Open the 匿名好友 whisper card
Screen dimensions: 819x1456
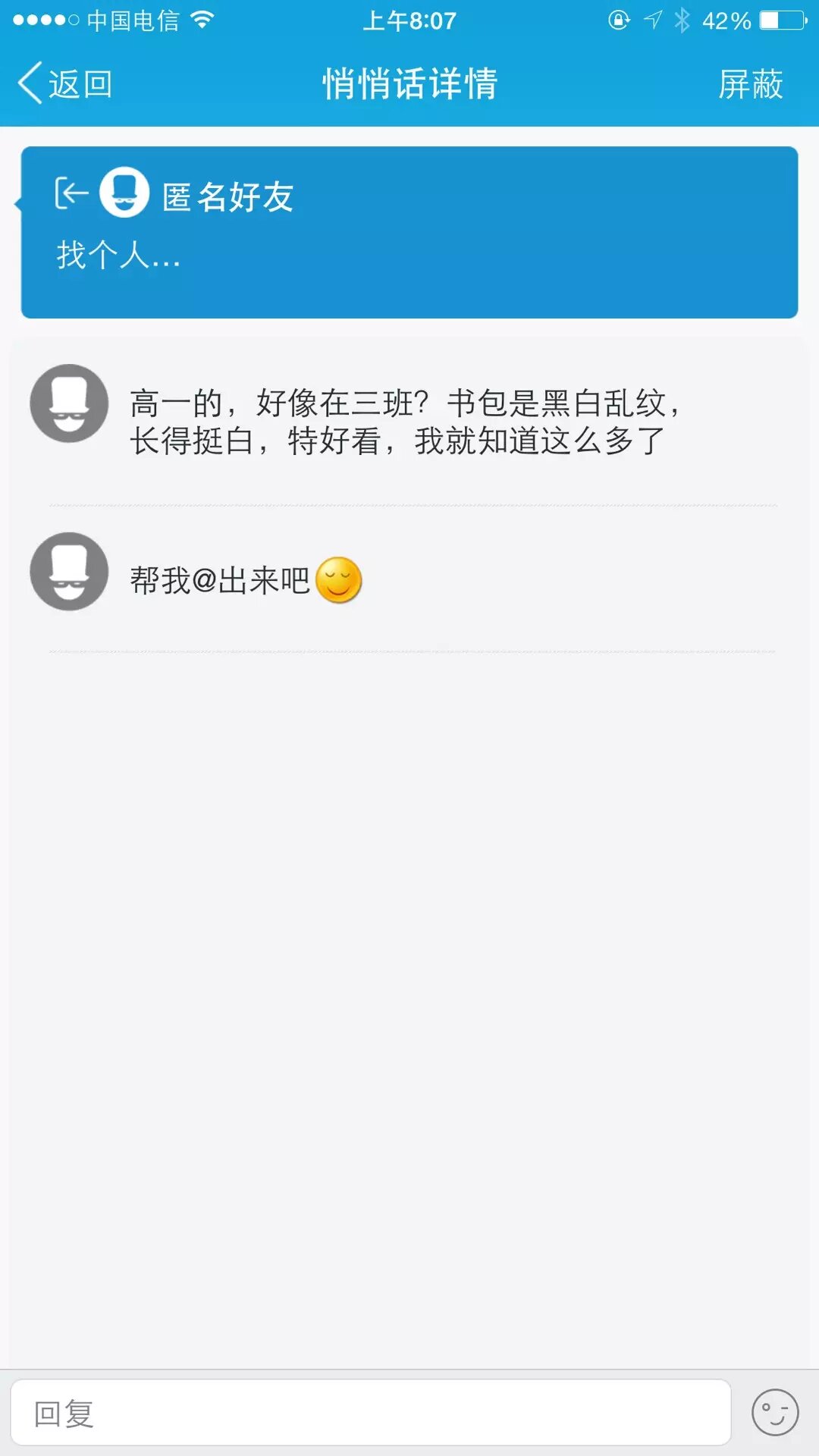[409, 231]
